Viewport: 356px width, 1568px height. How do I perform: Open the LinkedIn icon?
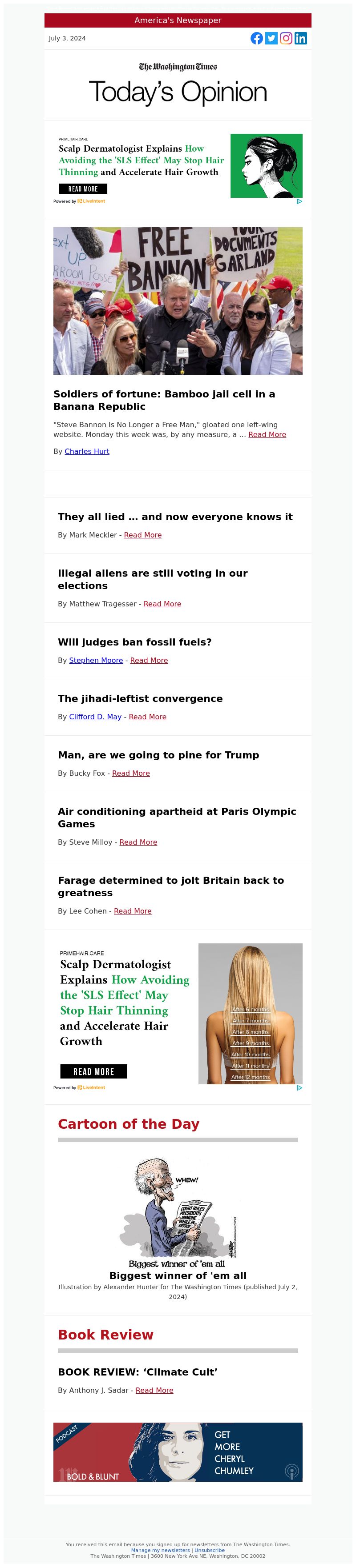300,38
